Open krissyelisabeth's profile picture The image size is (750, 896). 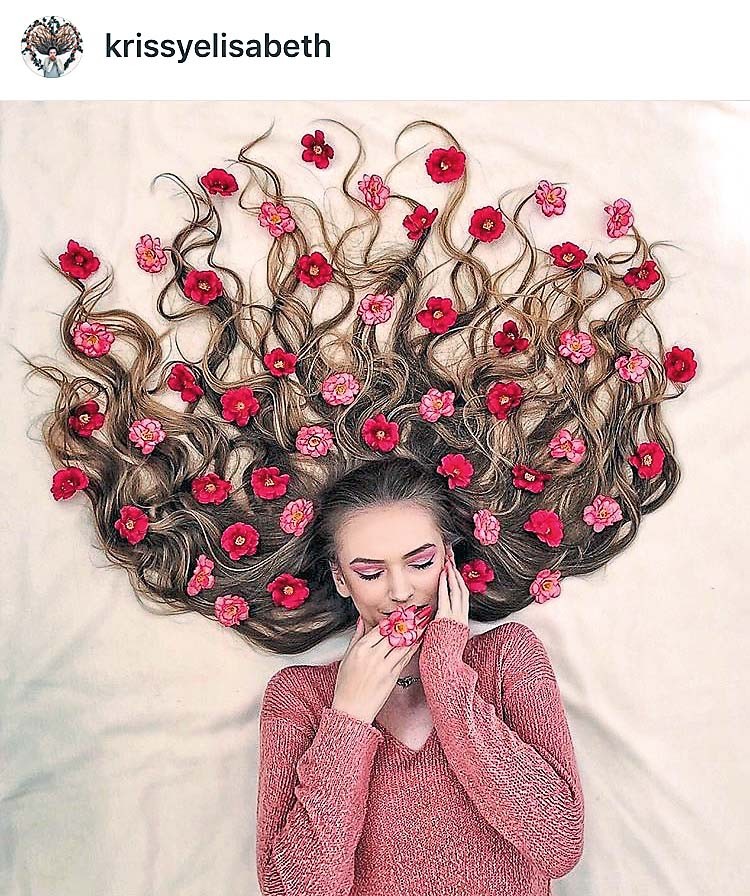tap(52, 47)
